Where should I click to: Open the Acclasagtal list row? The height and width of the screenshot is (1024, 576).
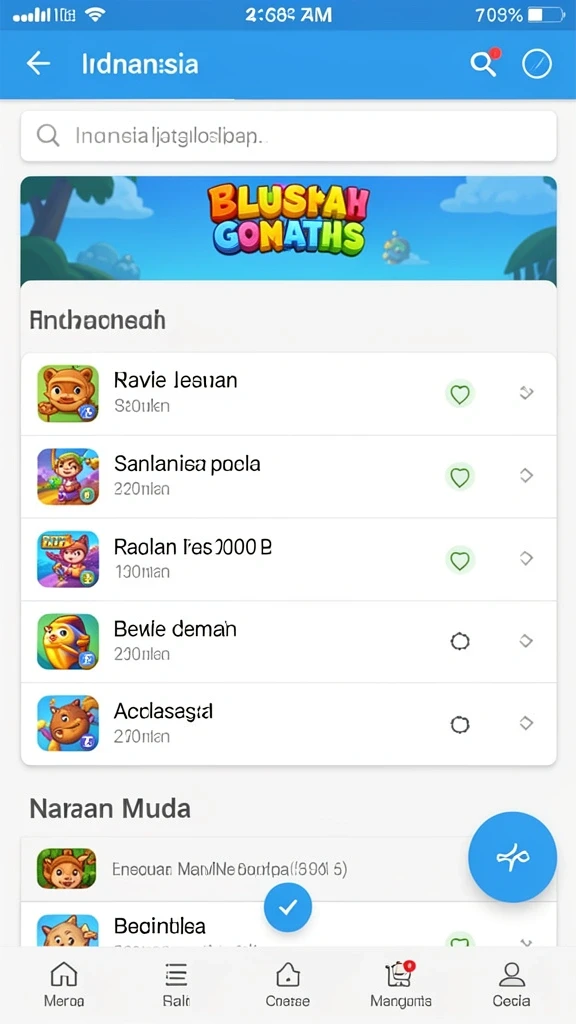coord(288,724)
